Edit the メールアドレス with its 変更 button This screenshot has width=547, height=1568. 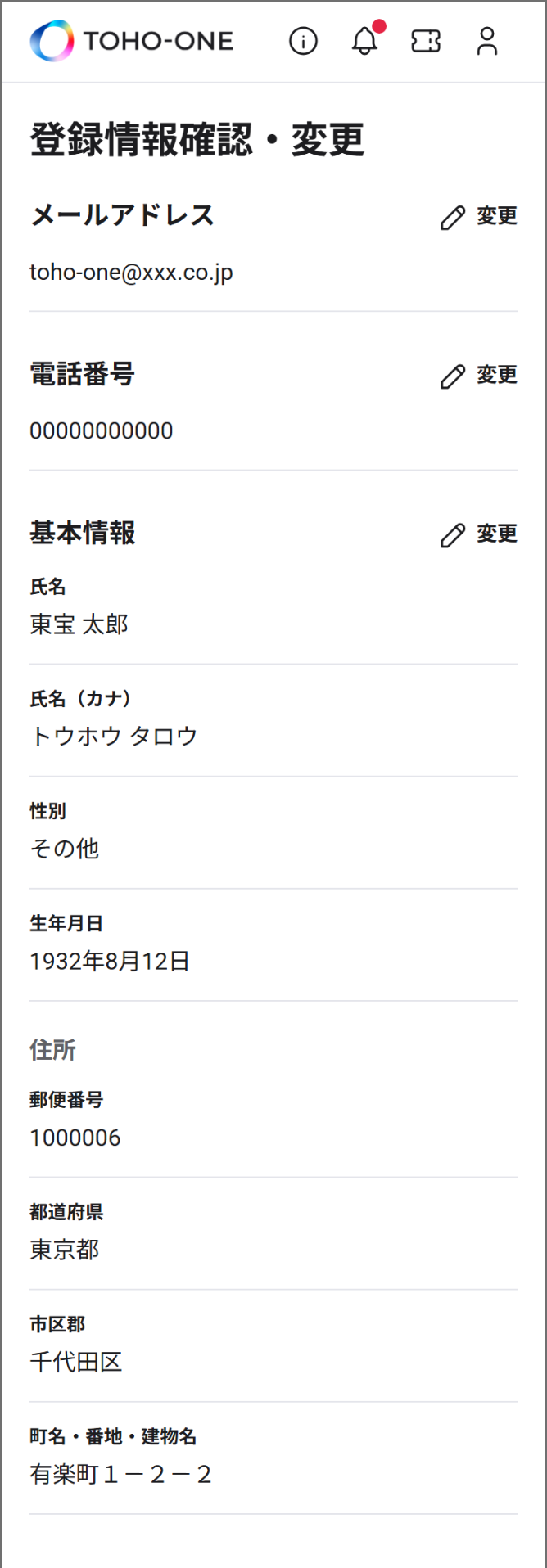(x=479, y=217)
